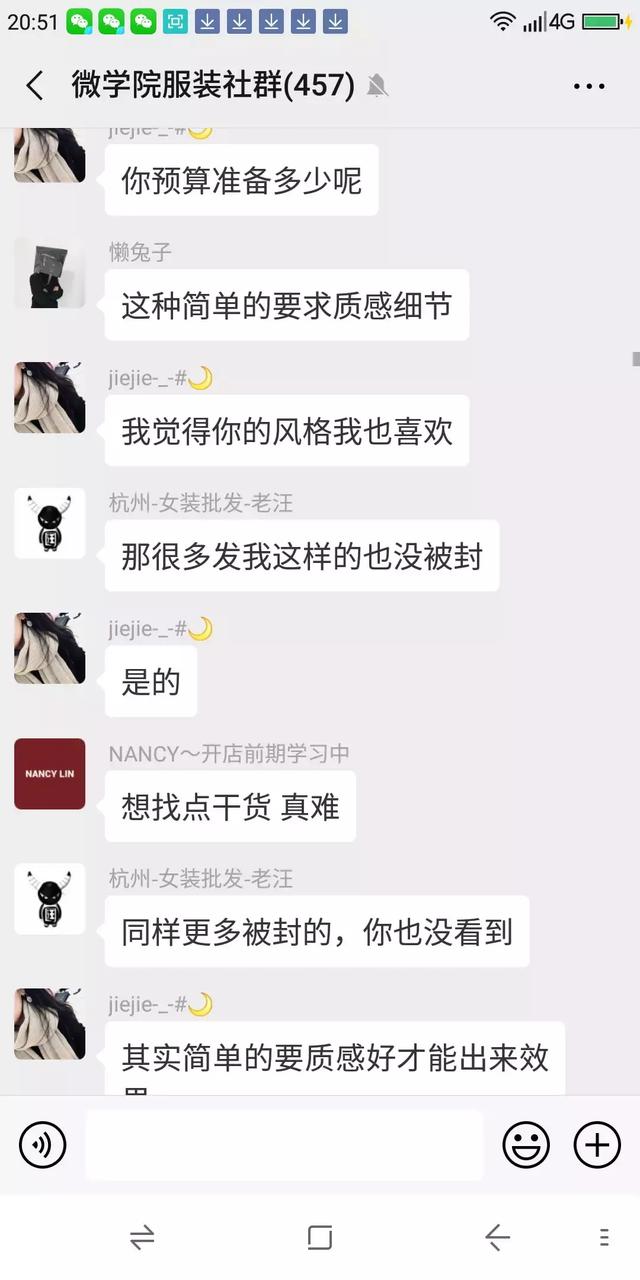Open the plus attachments panel
640x1280 pixels.
pos(597,1144)
